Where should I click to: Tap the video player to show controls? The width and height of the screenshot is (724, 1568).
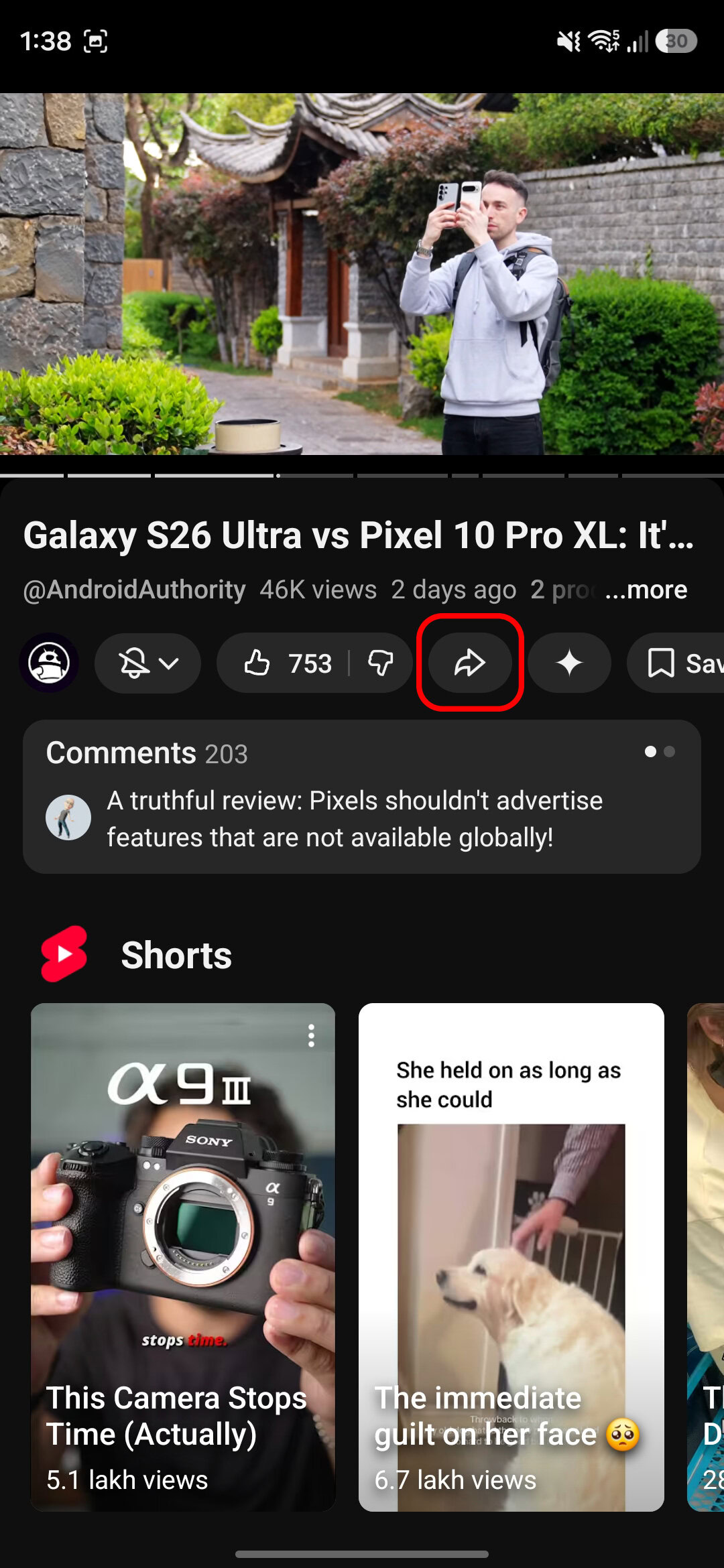coord(362,273)
